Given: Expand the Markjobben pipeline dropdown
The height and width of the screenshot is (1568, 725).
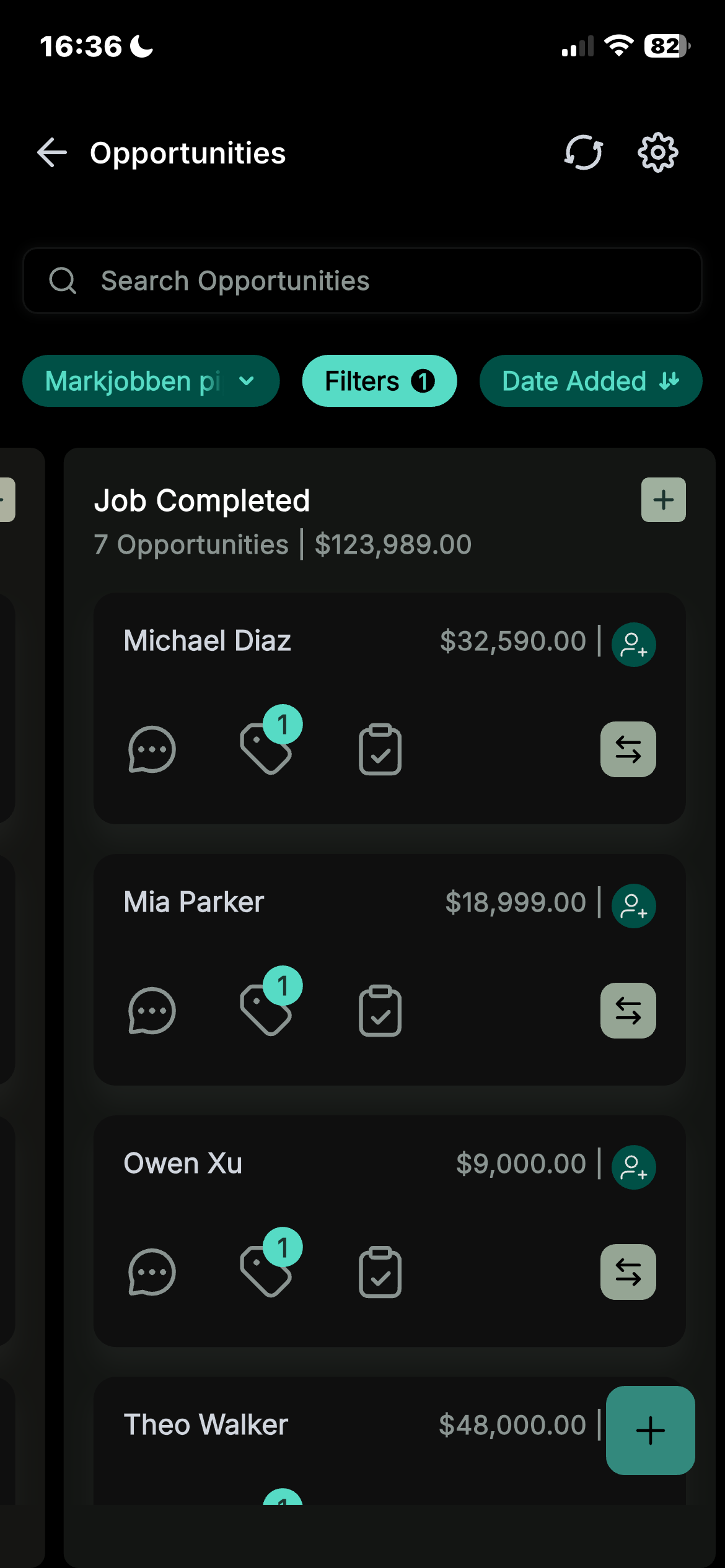Looking at the screenshot, I should [151, 381].
